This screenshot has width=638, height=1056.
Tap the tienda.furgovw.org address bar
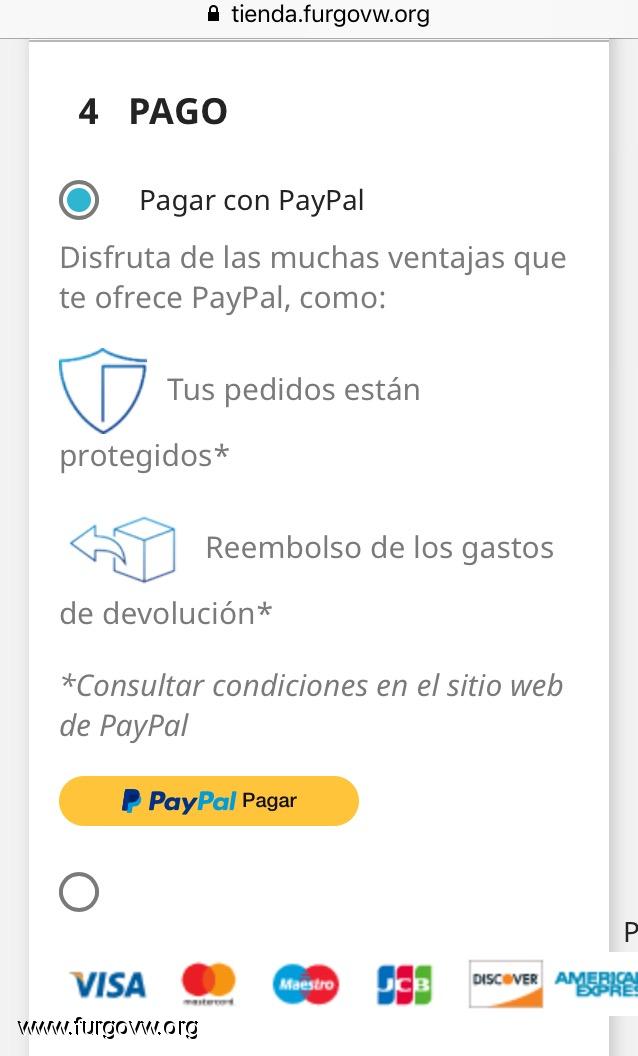click(x=319, y=14)
